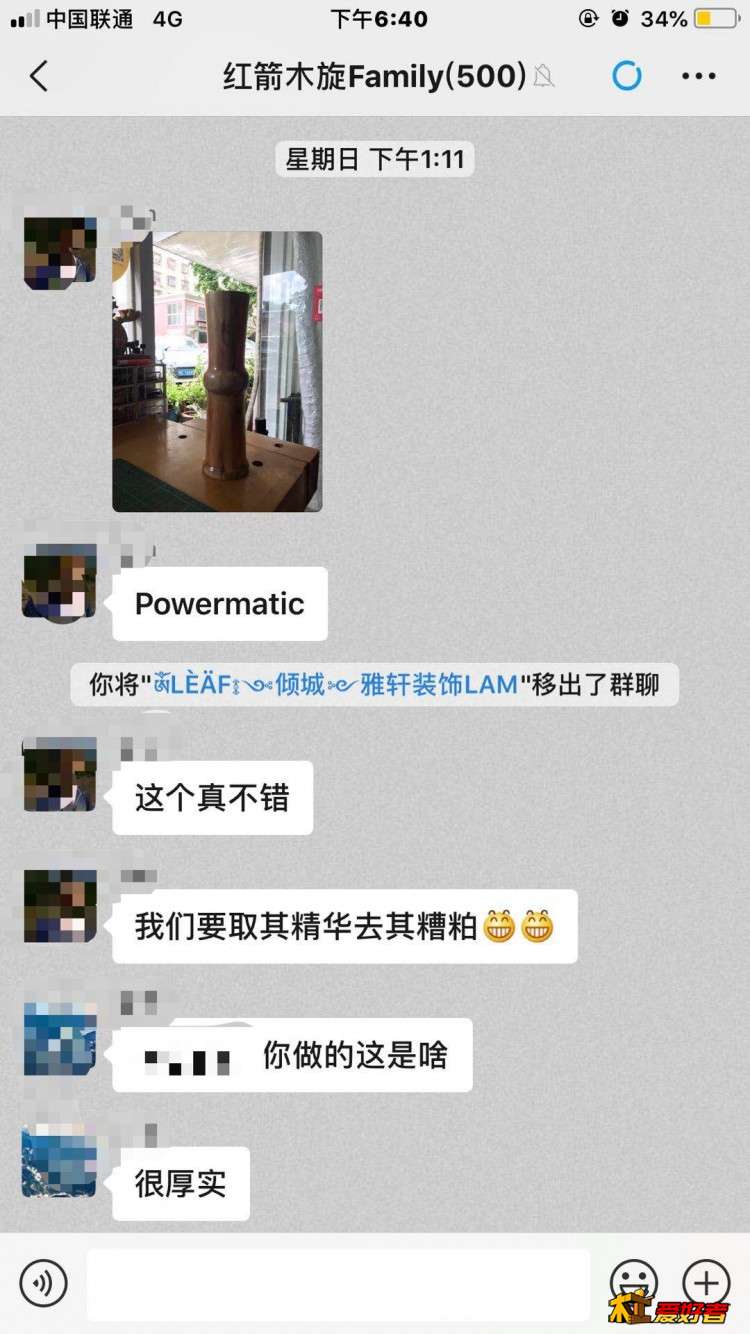Go back from the group chat
This screenshot has width=750, height=1334.
tap(39, 76)
